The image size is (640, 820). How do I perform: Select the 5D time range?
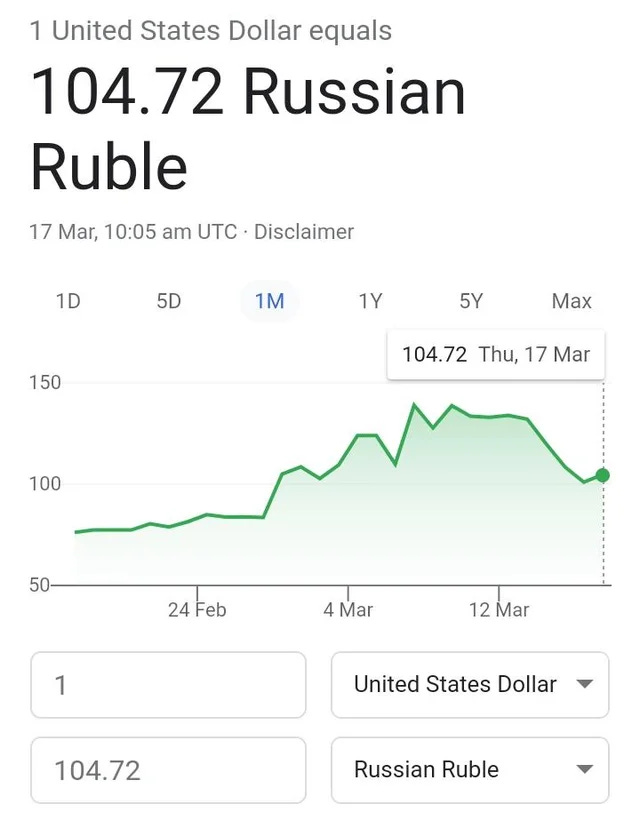169,301
